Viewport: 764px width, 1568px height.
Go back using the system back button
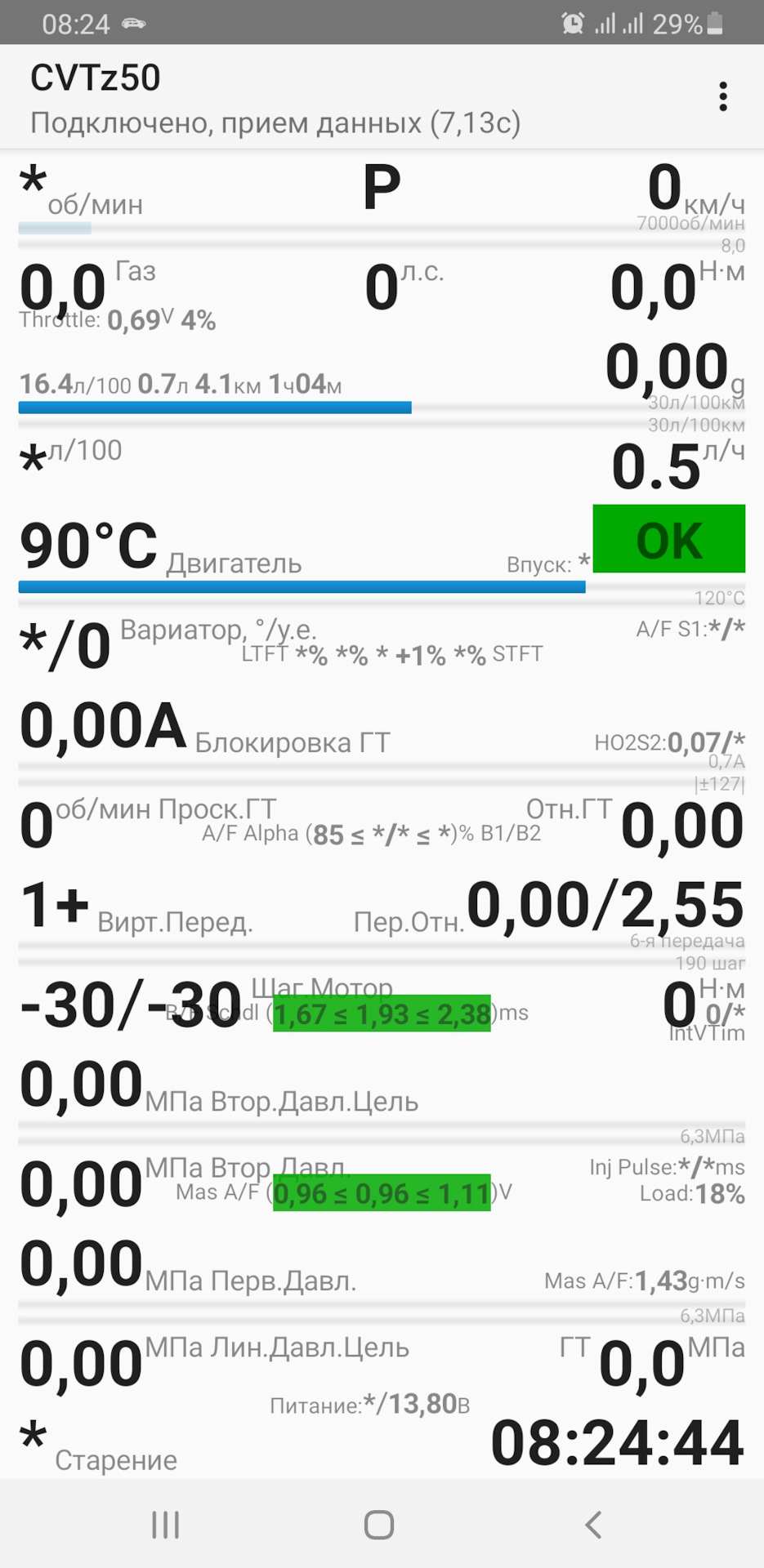594,1525
